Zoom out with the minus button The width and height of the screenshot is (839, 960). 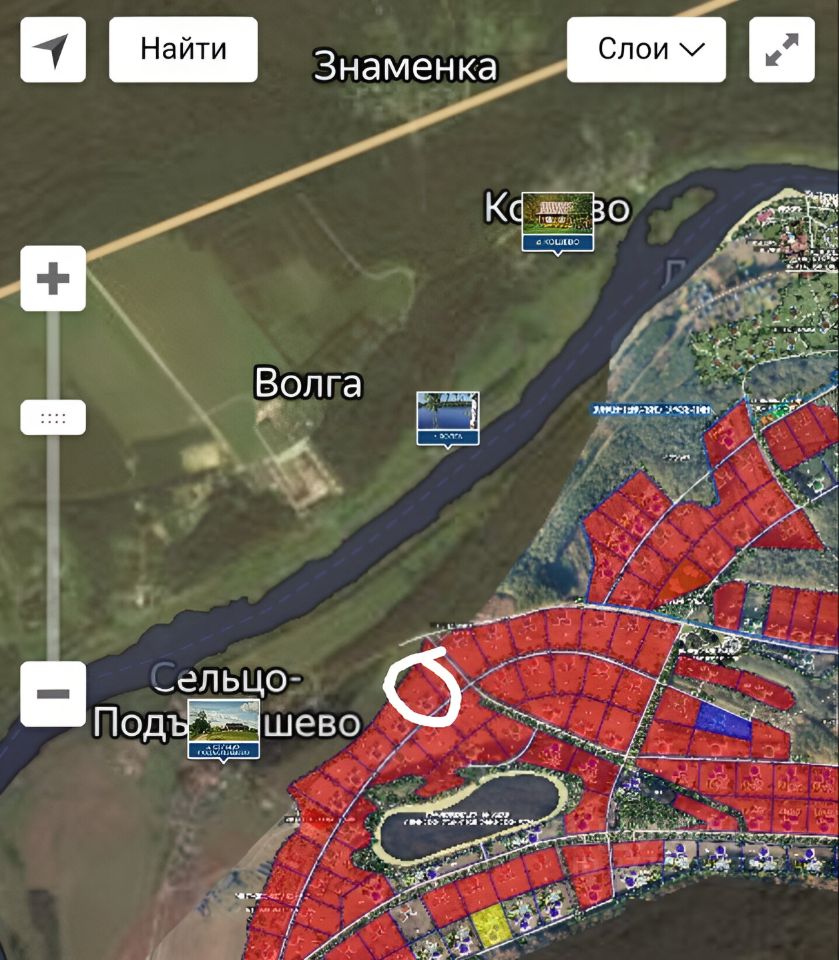pos(53,693)
